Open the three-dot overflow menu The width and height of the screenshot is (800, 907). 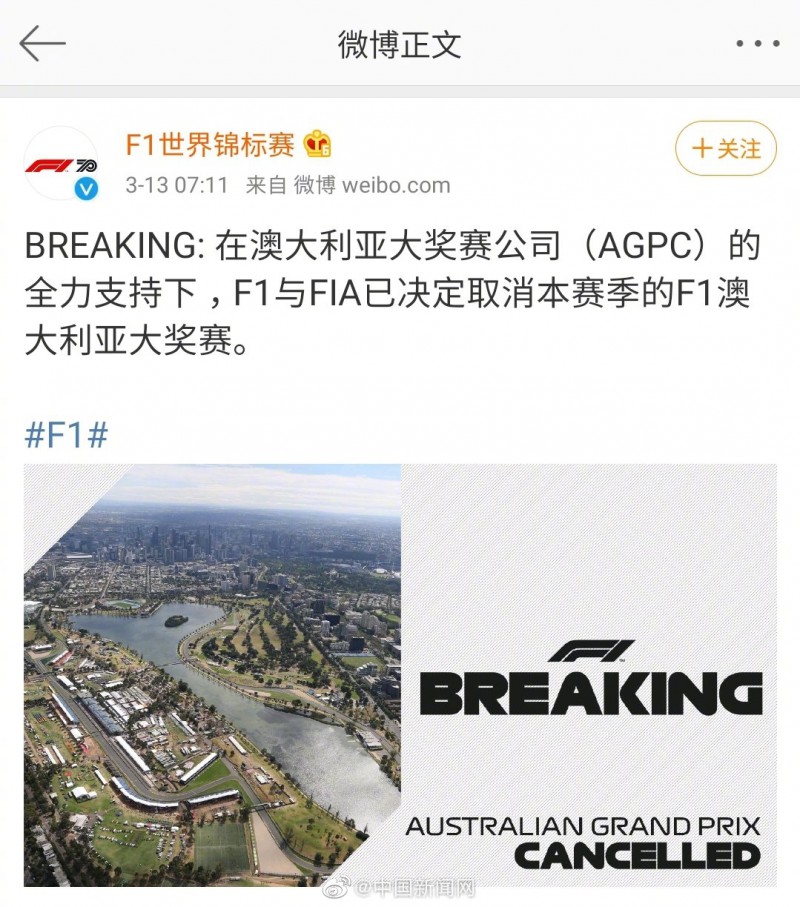(x=757, y=44)
